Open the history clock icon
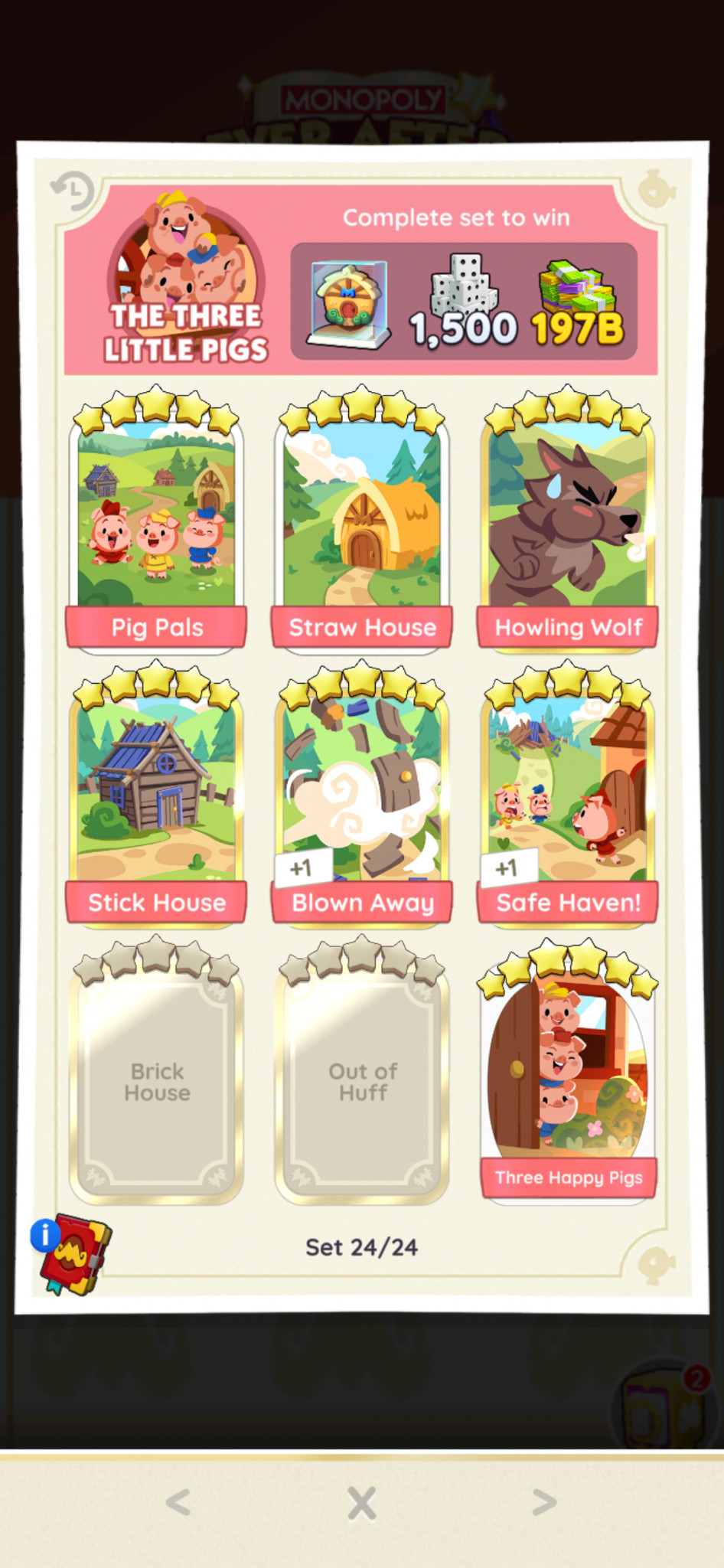The image size is (724, 1568). pyautogui.click(x=73, y=191)
